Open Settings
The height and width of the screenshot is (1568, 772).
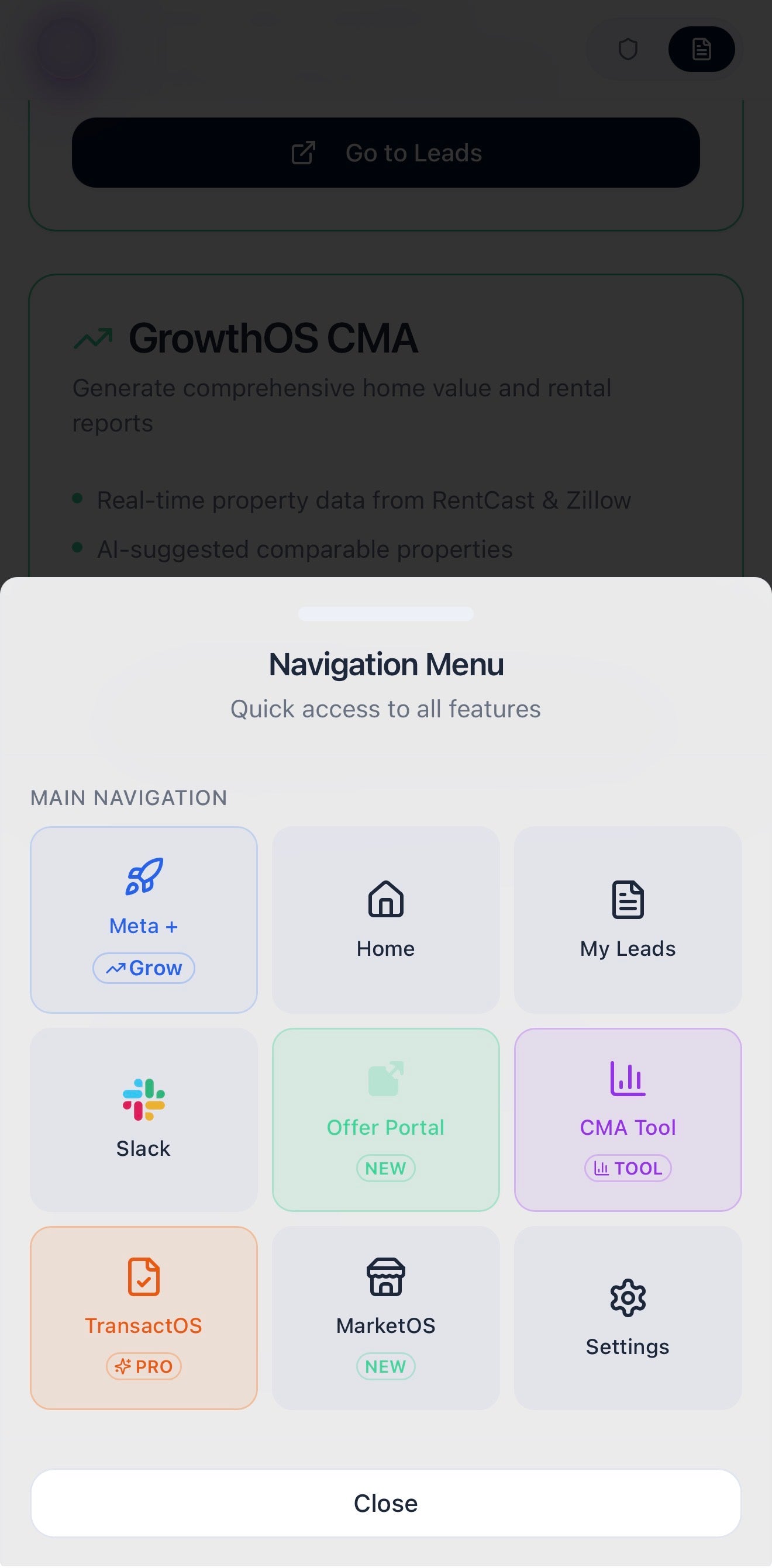[x=627, y=1317]
